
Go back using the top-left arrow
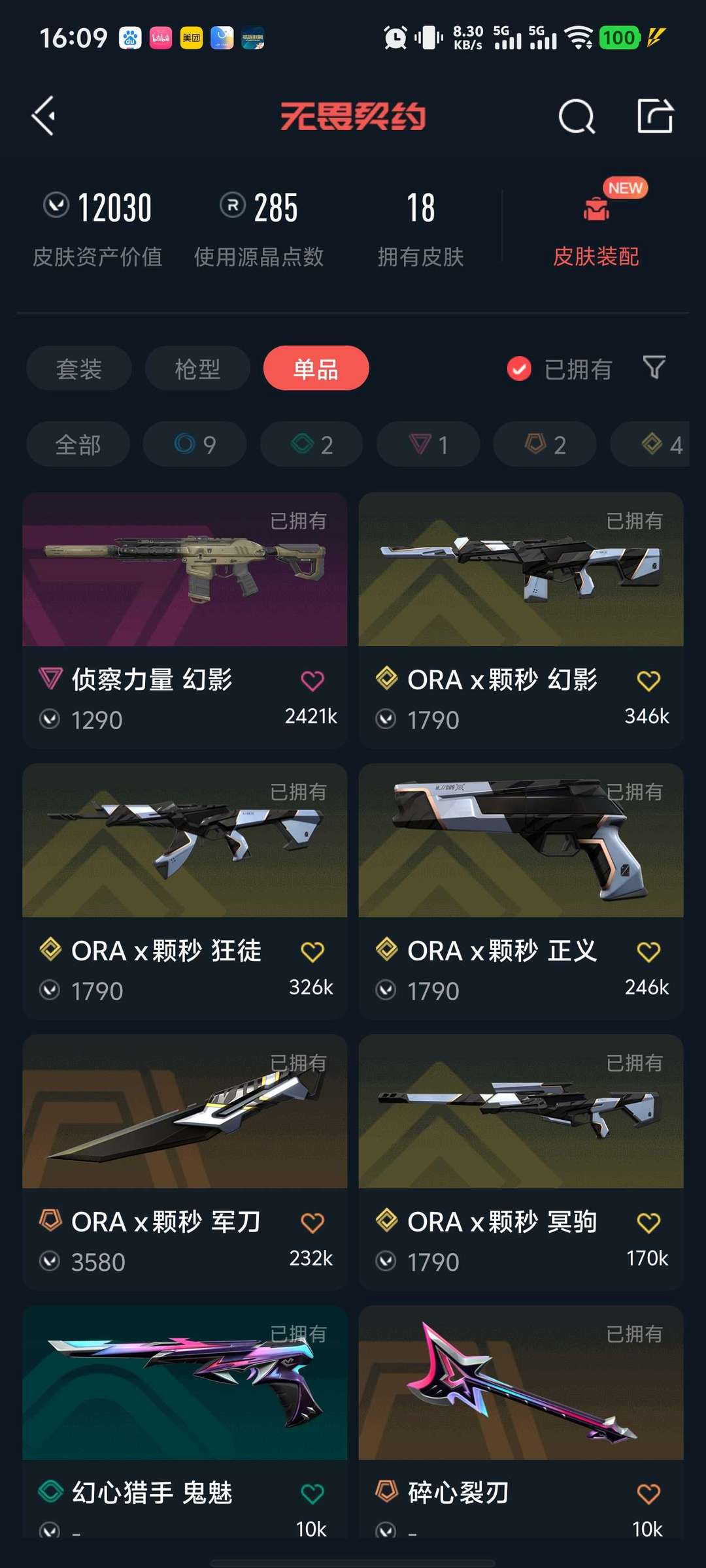click(44, 116)
